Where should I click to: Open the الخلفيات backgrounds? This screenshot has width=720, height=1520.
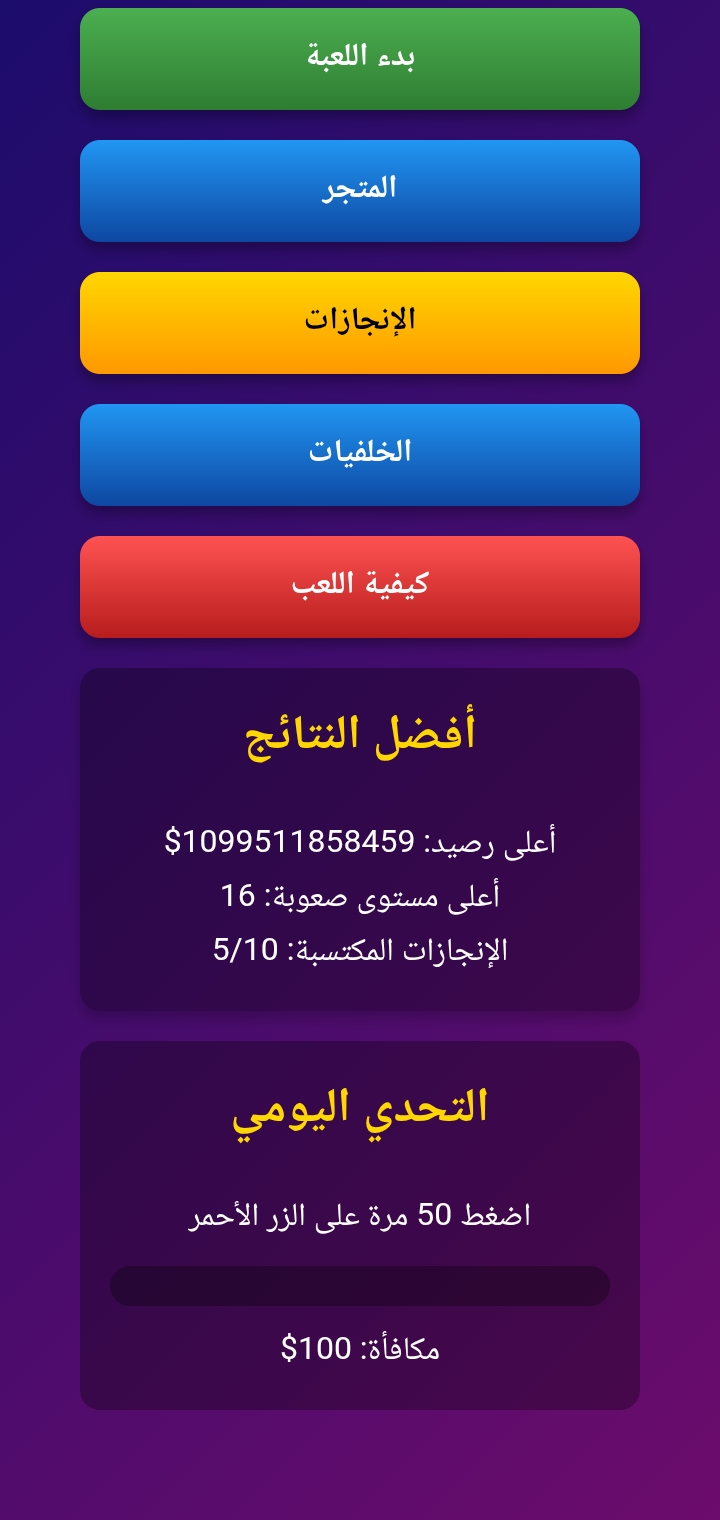coord(360,455)
